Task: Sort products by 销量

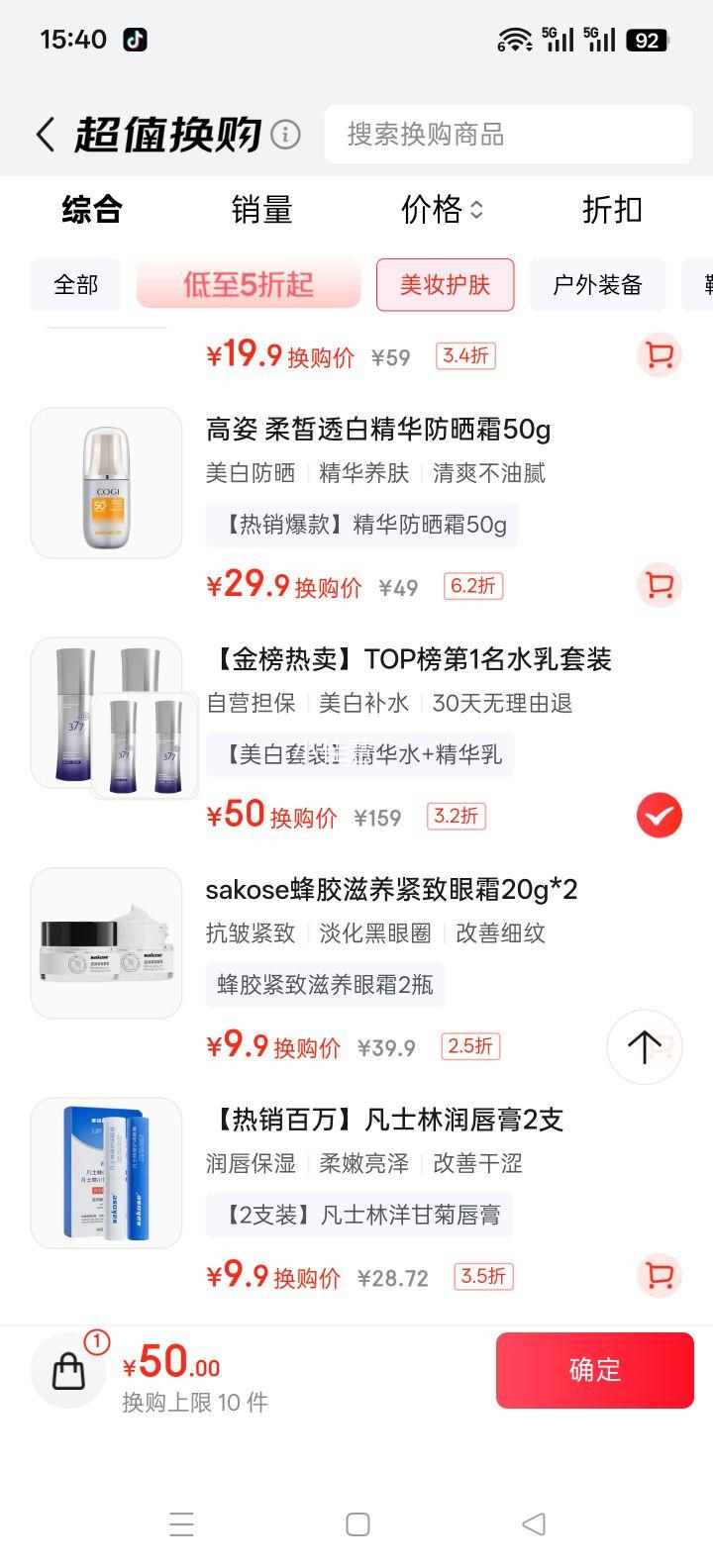Action: pos(261,210)
